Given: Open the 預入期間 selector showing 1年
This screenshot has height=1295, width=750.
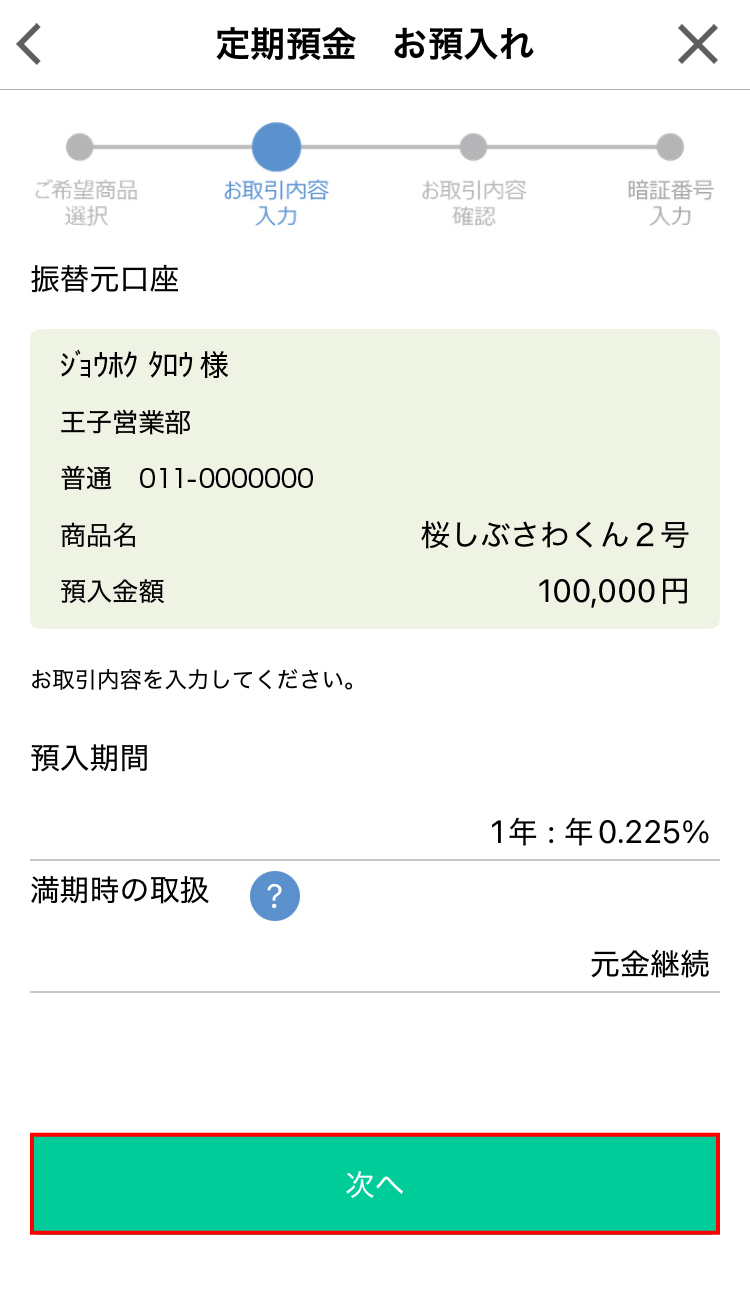Looking at the screenshot, I should (x=598, y=831).
